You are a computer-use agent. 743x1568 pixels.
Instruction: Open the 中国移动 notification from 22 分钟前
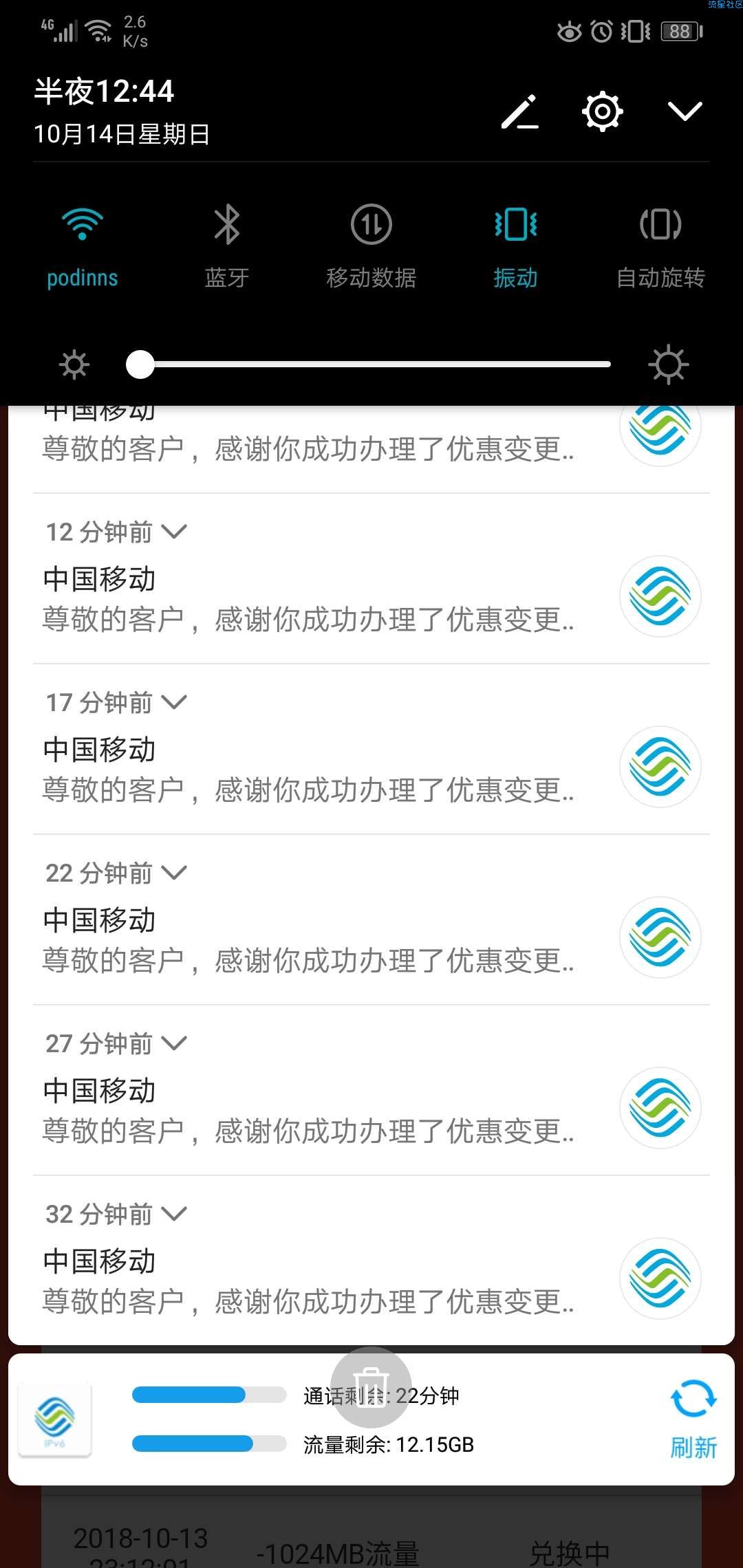(371, 919)
